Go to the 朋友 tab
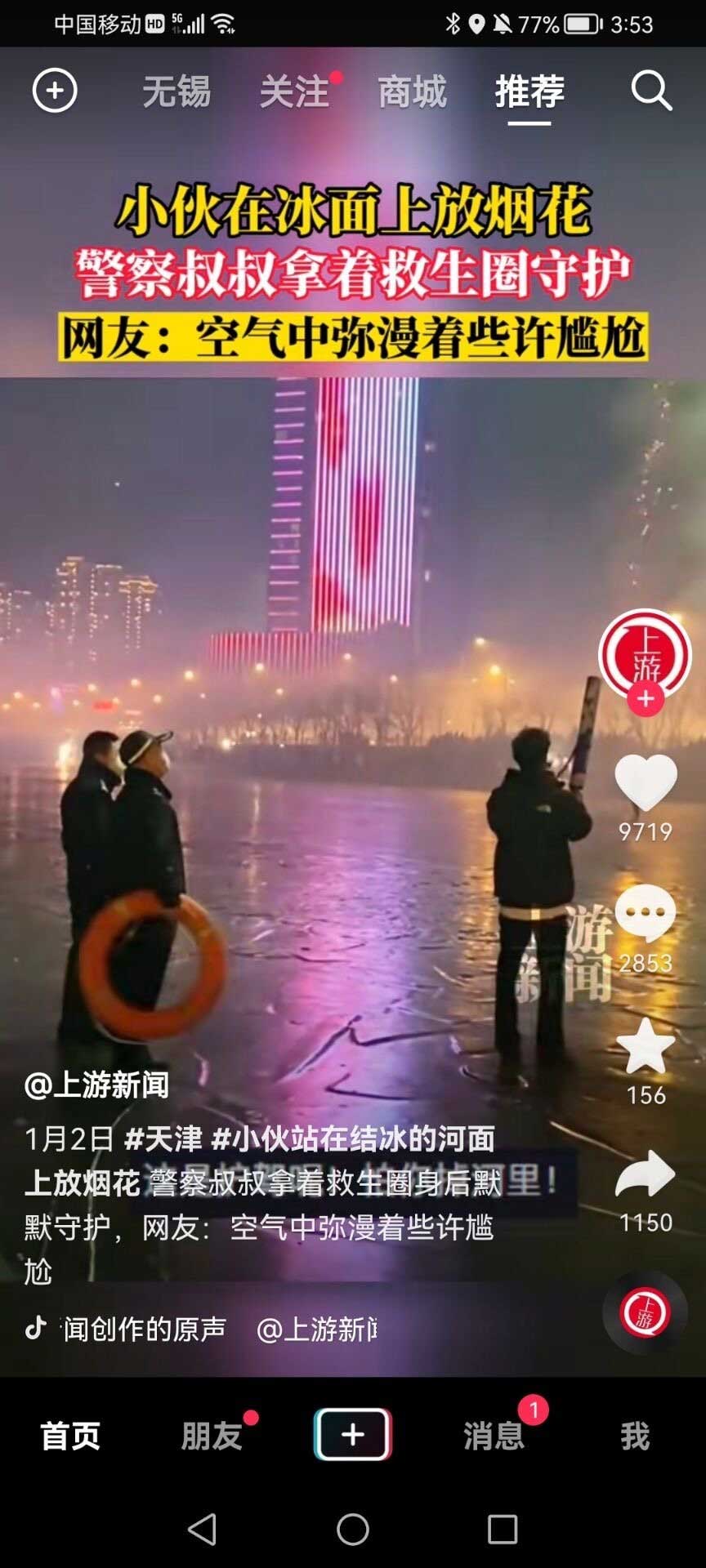The width and height of the screenshot is (706, 1568). pyautogui.click(x=212, y=1435)
